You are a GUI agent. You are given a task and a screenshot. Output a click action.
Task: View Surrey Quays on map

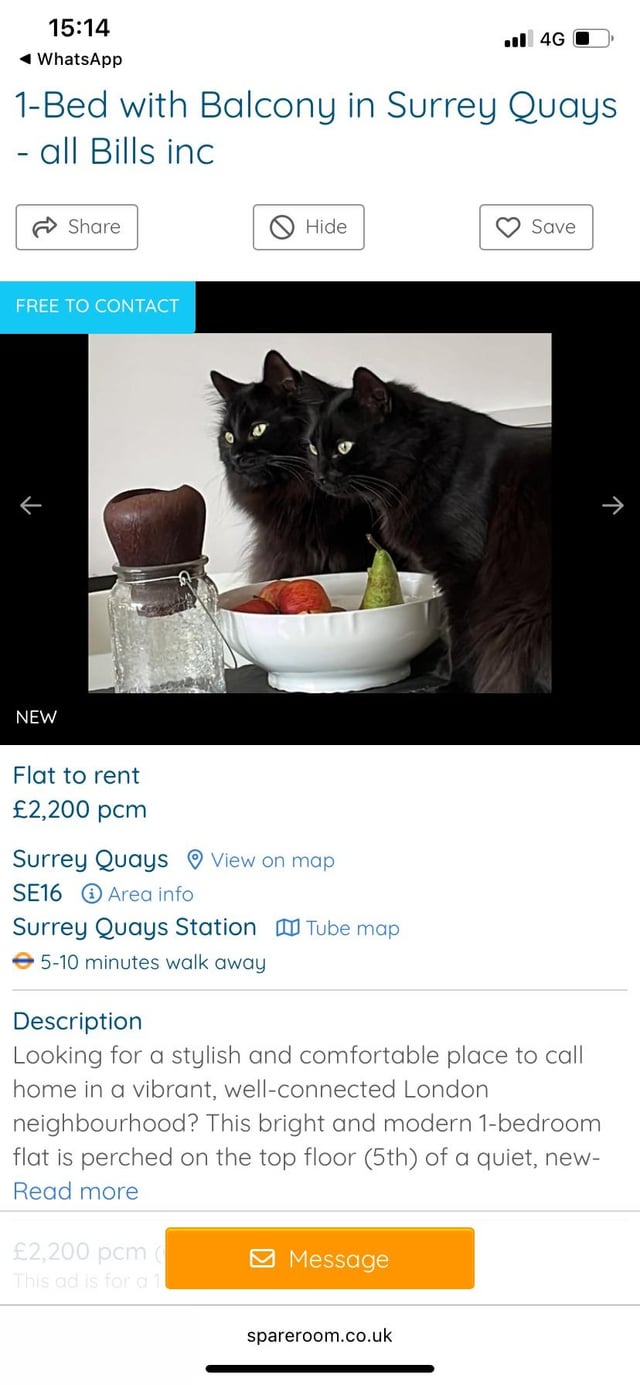point(261,860)
